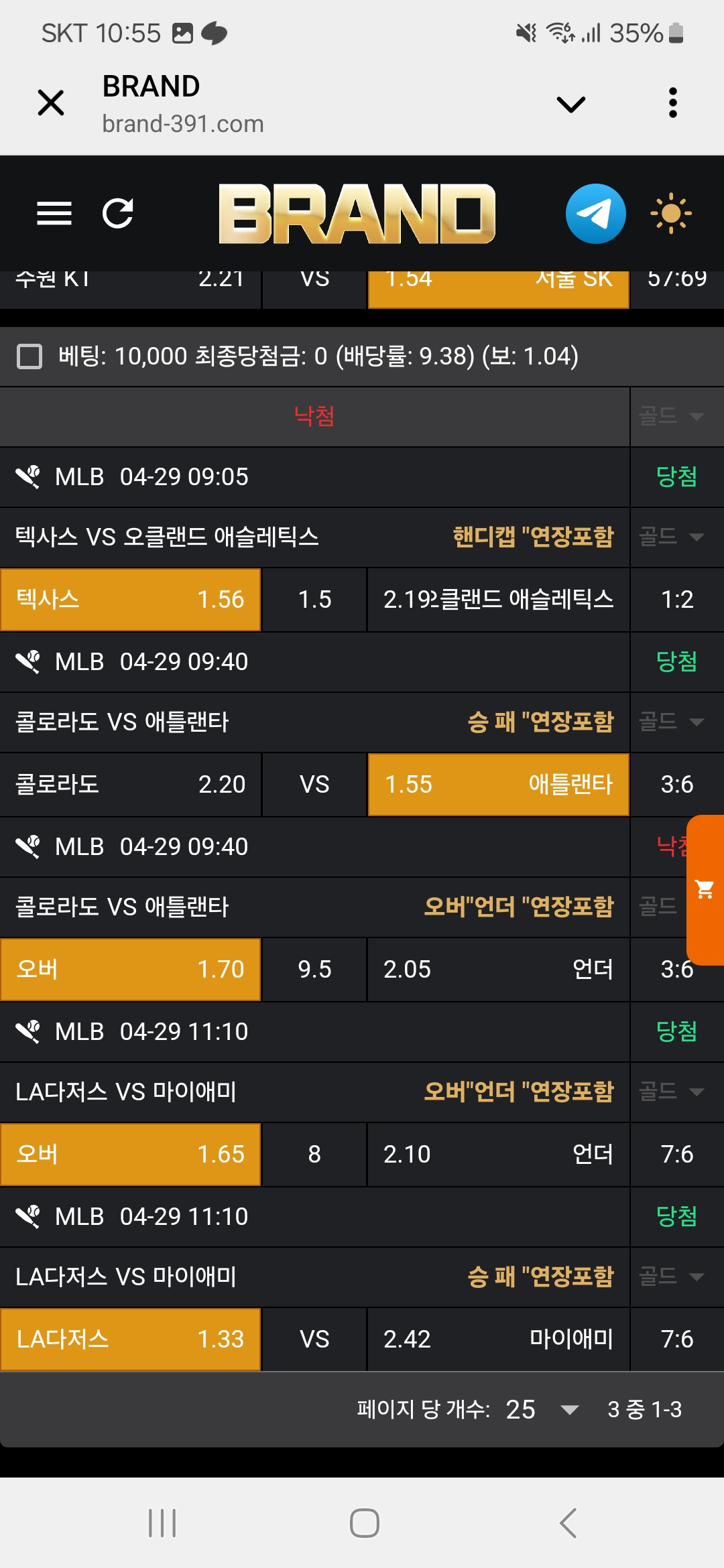724x1568 pixels.
Task: Expand 골드 dropdown in 낙첨 header row
Action: 672,416
